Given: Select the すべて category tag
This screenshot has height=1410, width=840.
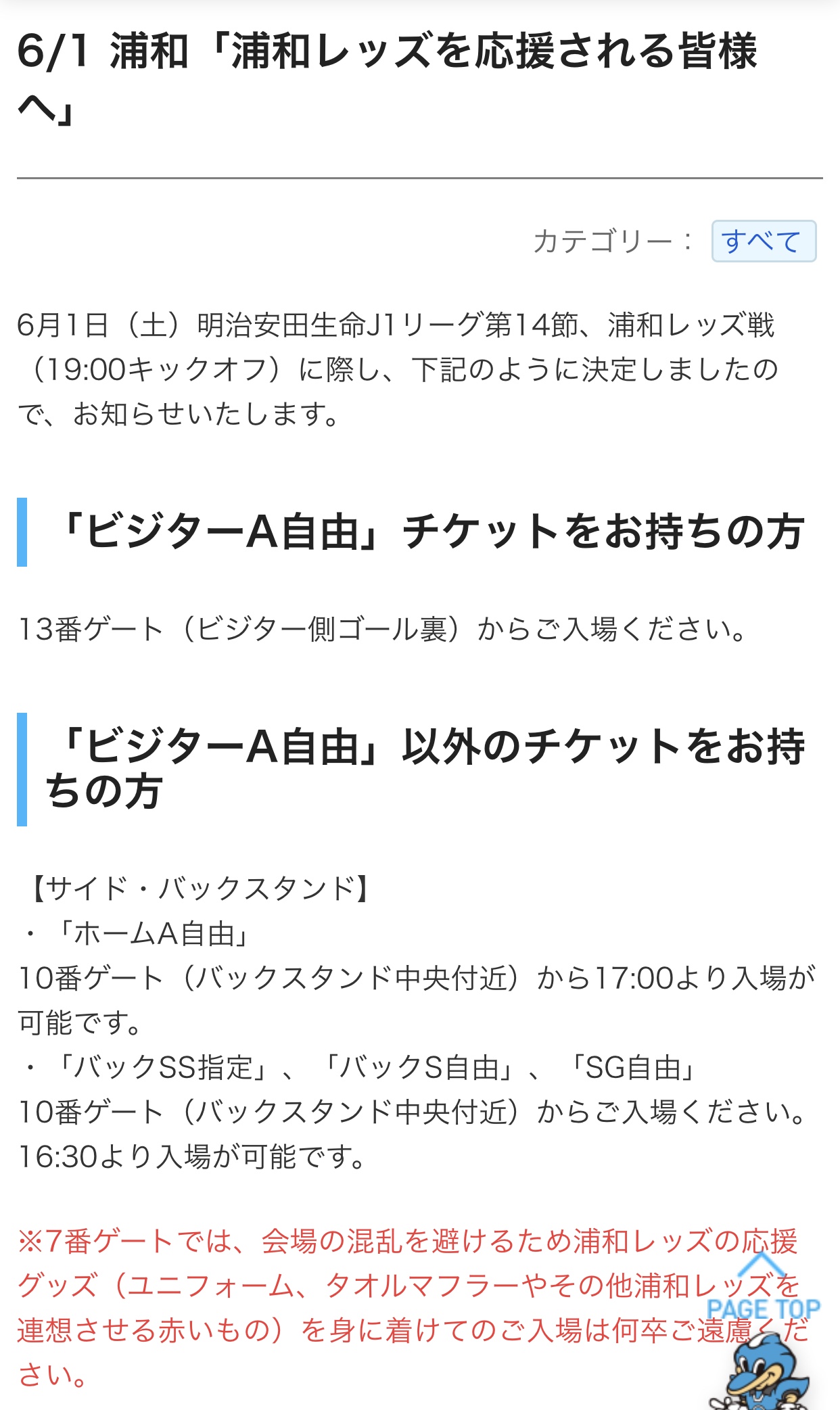Looking at the screenshot, I should point(763,241).
